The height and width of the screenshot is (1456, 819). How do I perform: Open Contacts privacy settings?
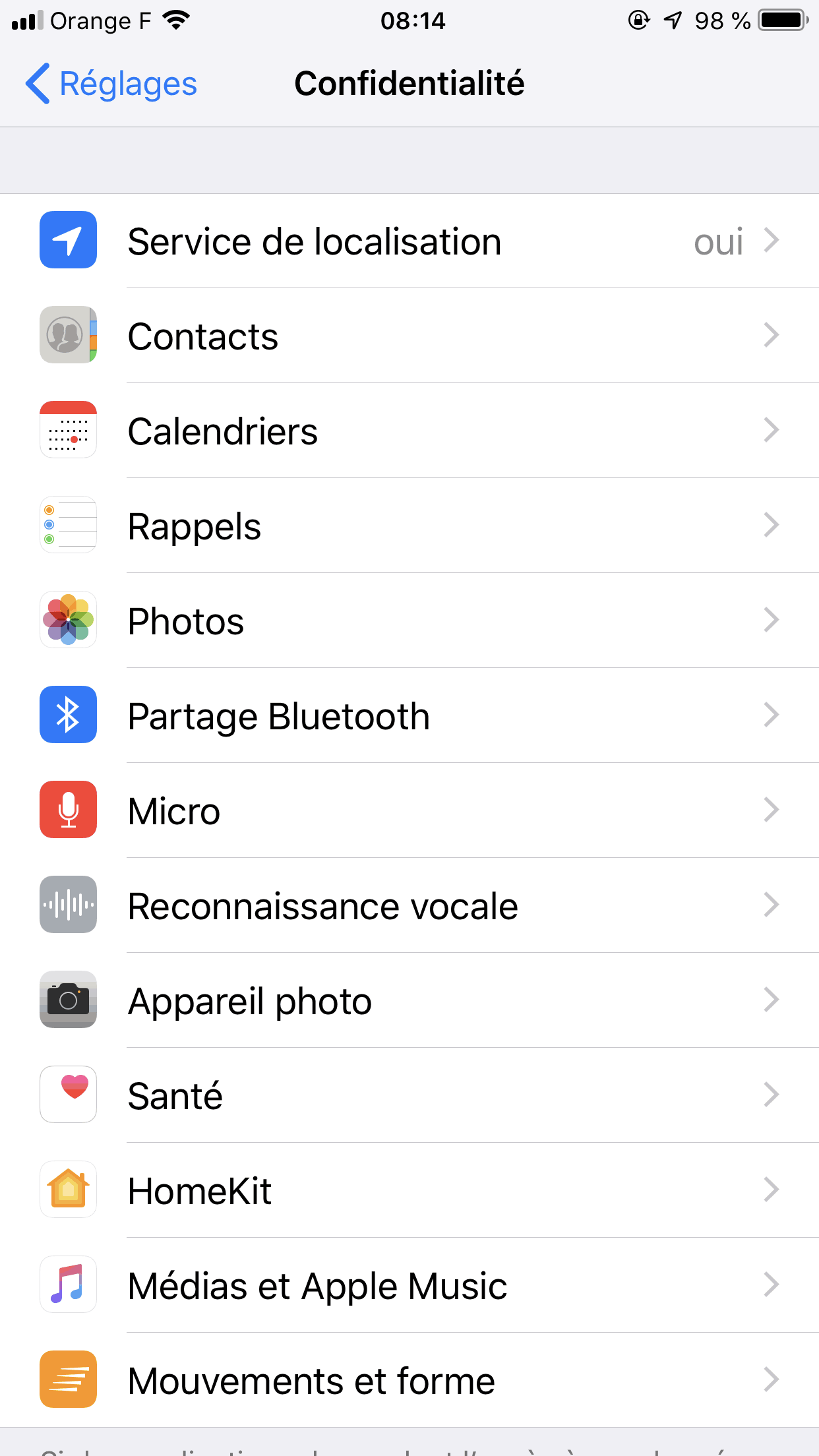click(x=409, y=336)
